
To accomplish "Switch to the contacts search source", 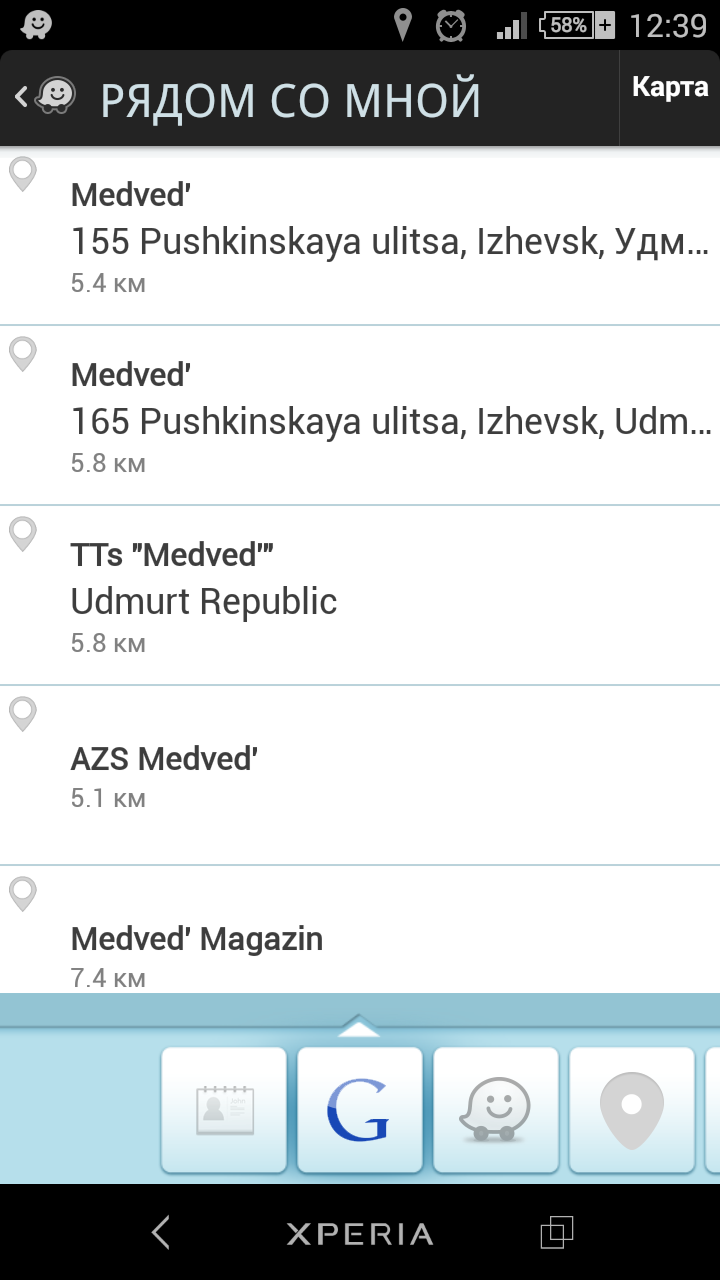I will click(224, 1109).
